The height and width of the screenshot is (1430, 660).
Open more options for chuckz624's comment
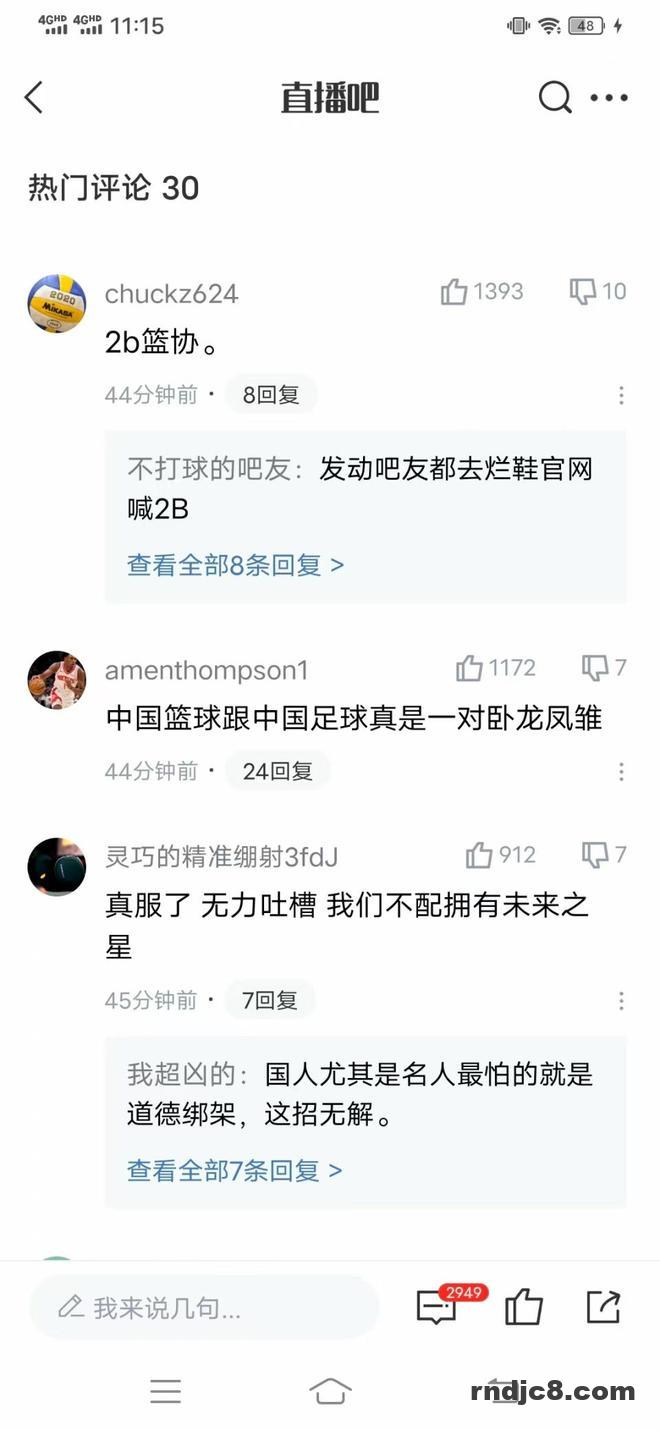click(x=621, y=395)
